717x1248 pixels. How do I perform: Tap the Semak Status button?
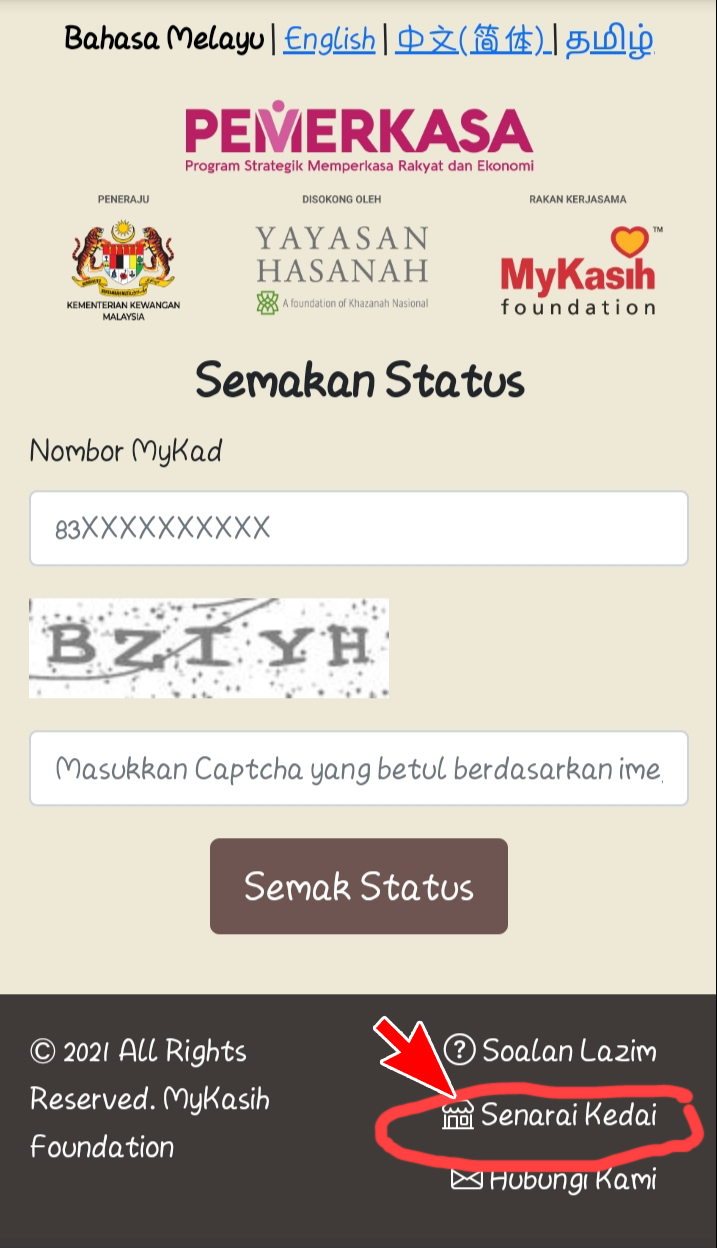(358, 886)
